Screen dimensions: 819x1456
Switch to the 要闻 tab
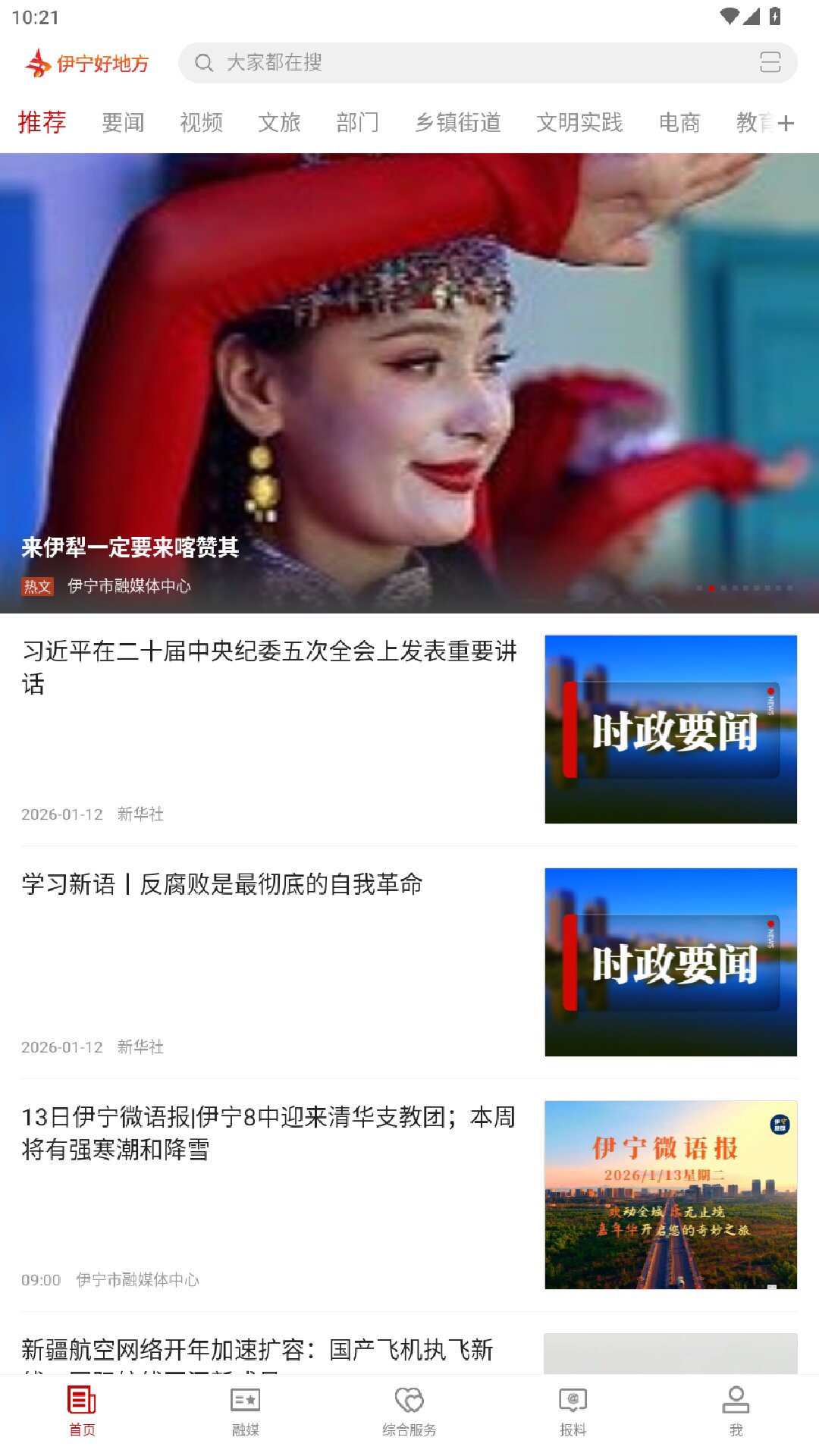[124, 123]
